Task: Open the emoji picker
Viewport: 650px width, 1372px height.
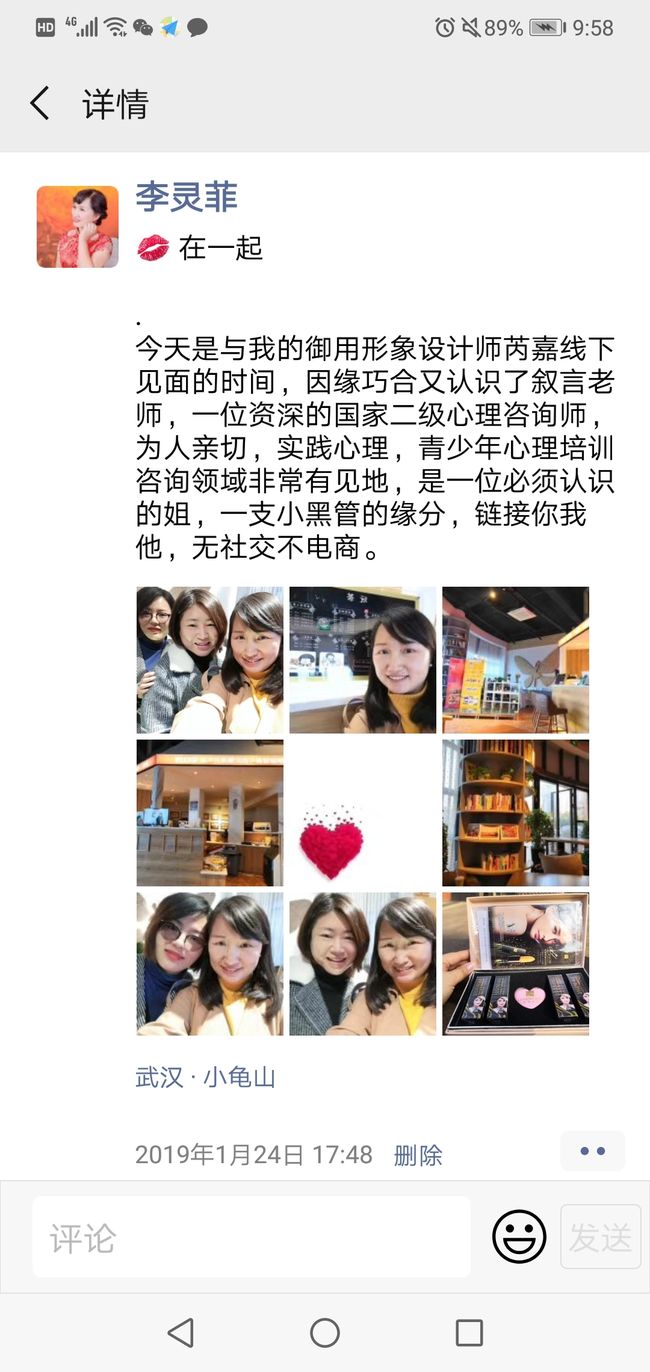Action: (x=519, y=1237)
